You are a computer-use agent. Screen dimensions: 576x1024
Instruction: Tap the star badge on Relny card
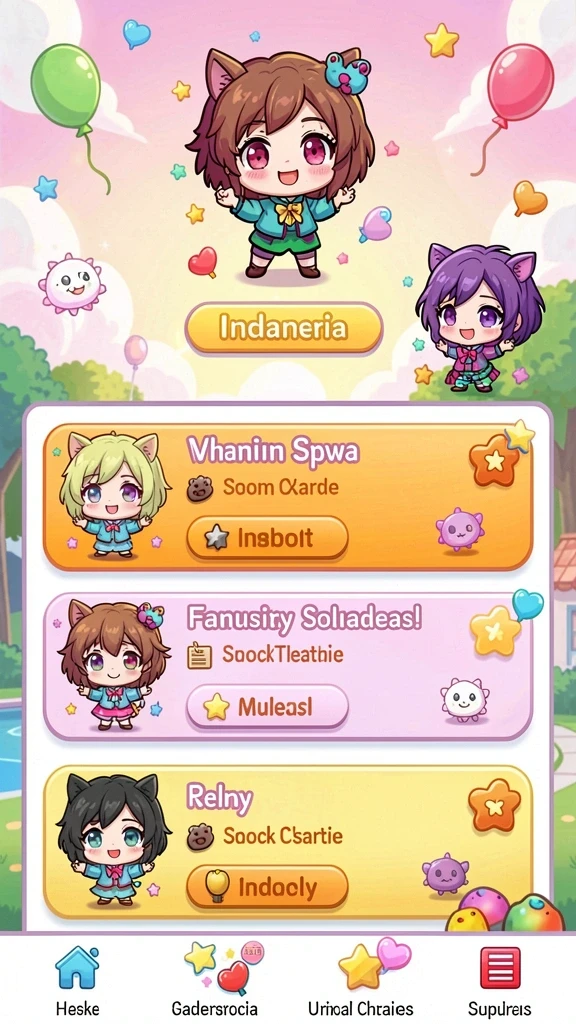click(494, 805)
